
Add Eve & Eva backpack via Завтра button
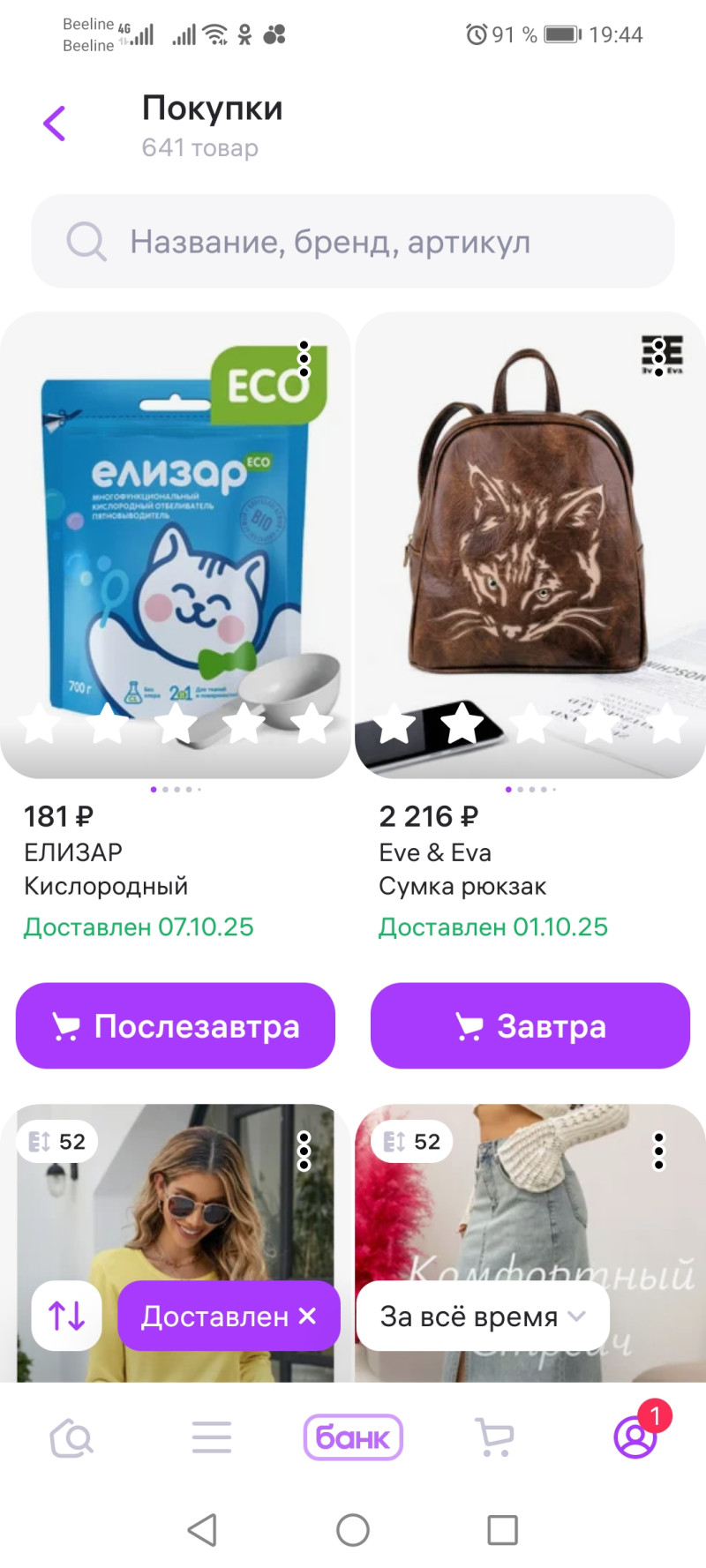pyautogui.click(x=530, y=1025)
